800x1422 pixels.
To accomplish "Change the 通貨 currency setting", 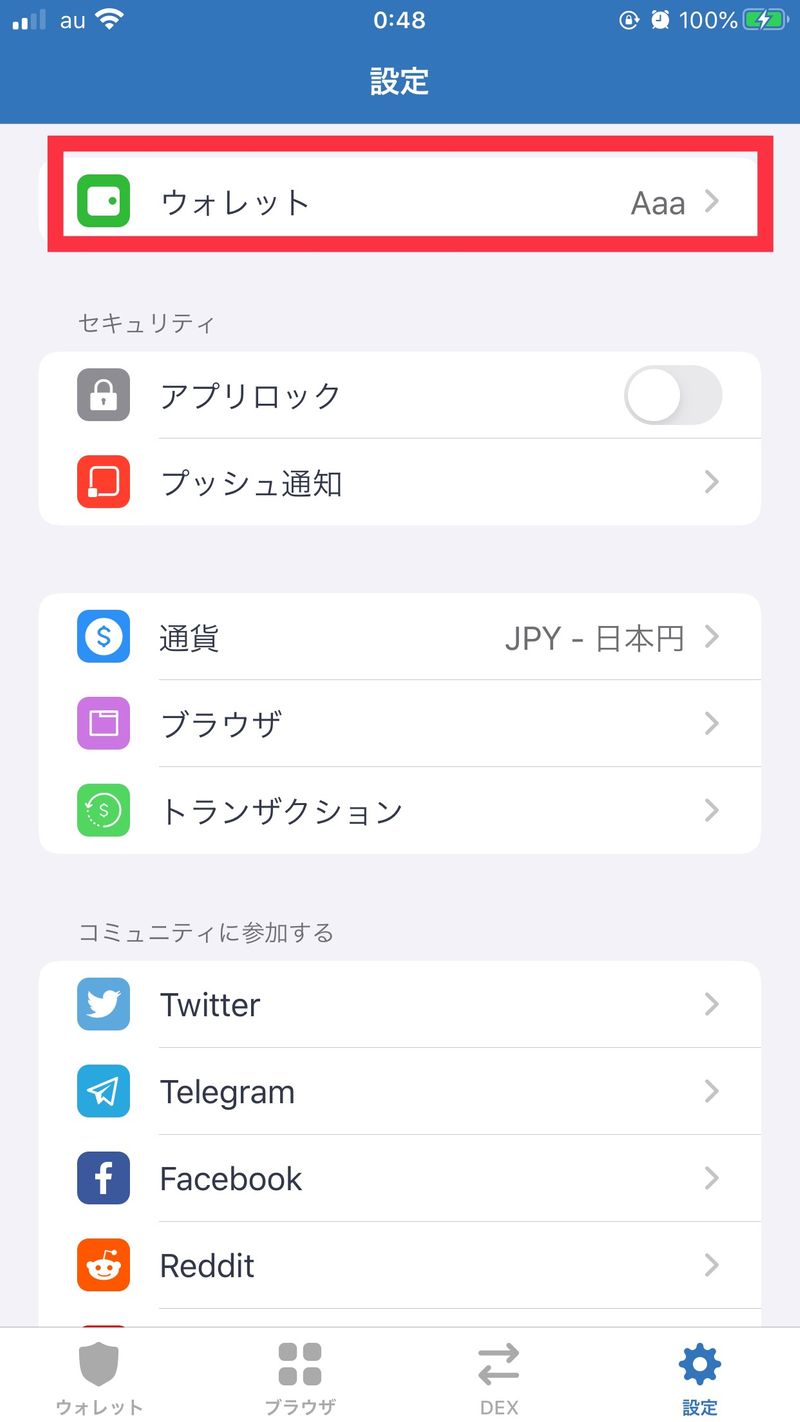I will (x=400, y=637).
